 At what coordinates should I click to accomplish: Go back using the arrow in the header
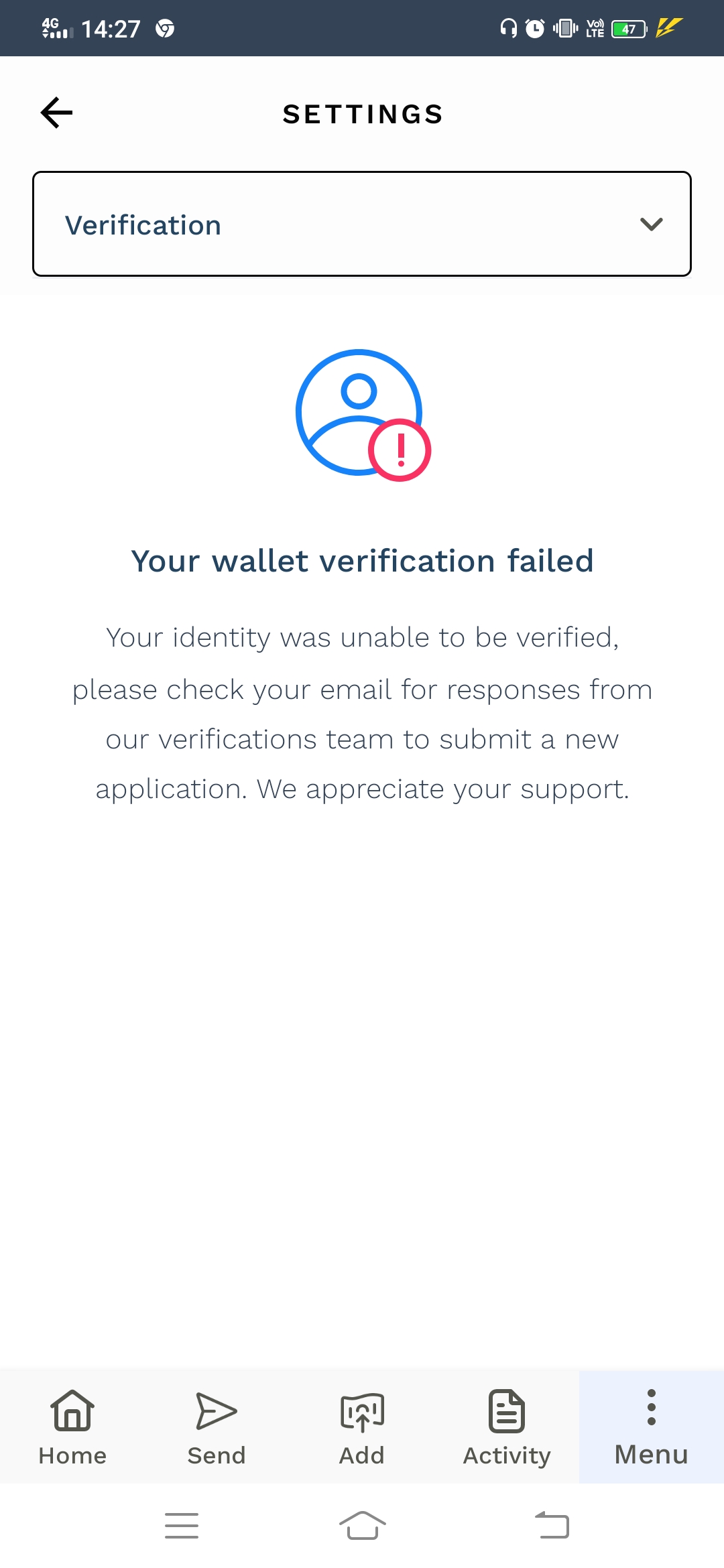[57, 113]
